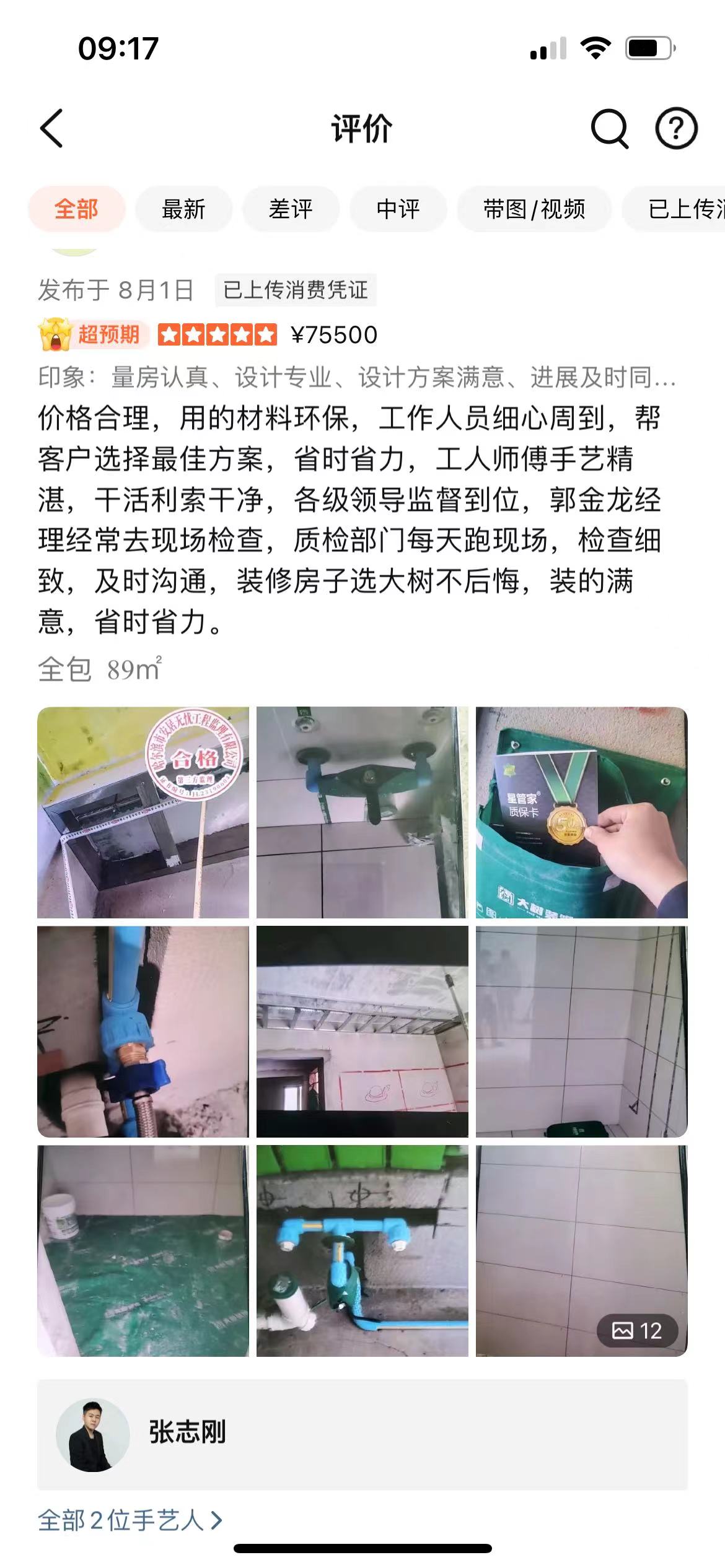Open the search icon in header
This screenshot has width=725, height=1568.
[610, 129]
